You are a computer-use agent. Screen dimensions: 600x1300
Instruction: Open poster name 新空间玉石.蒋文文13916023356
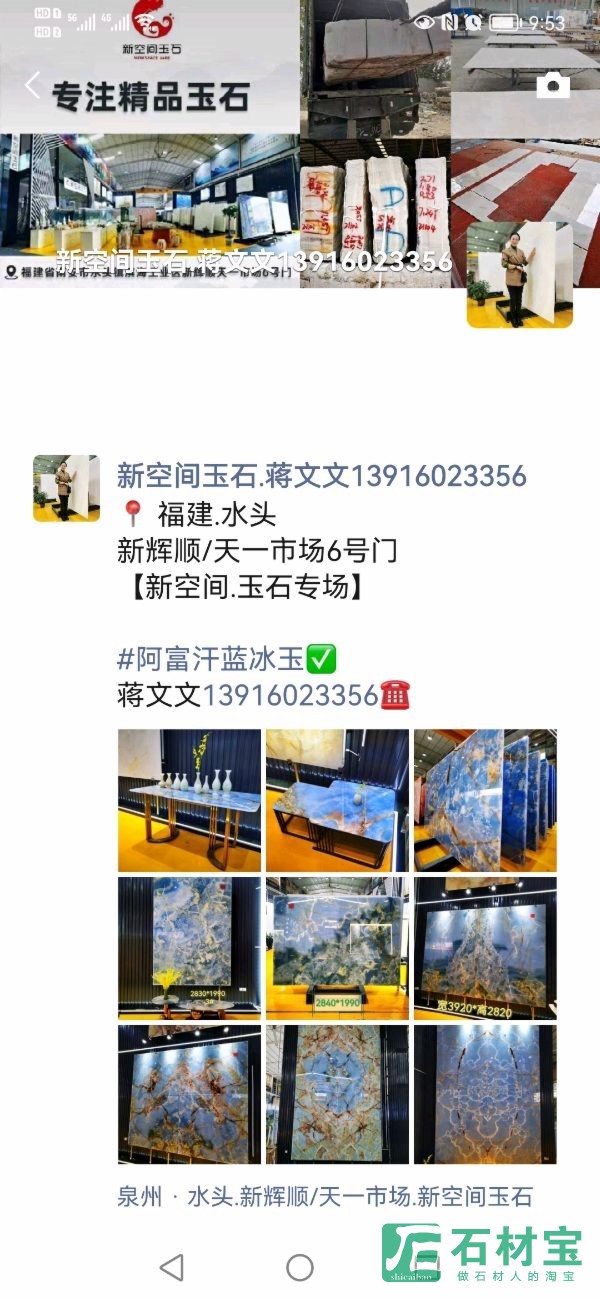[x=321, y=476]
